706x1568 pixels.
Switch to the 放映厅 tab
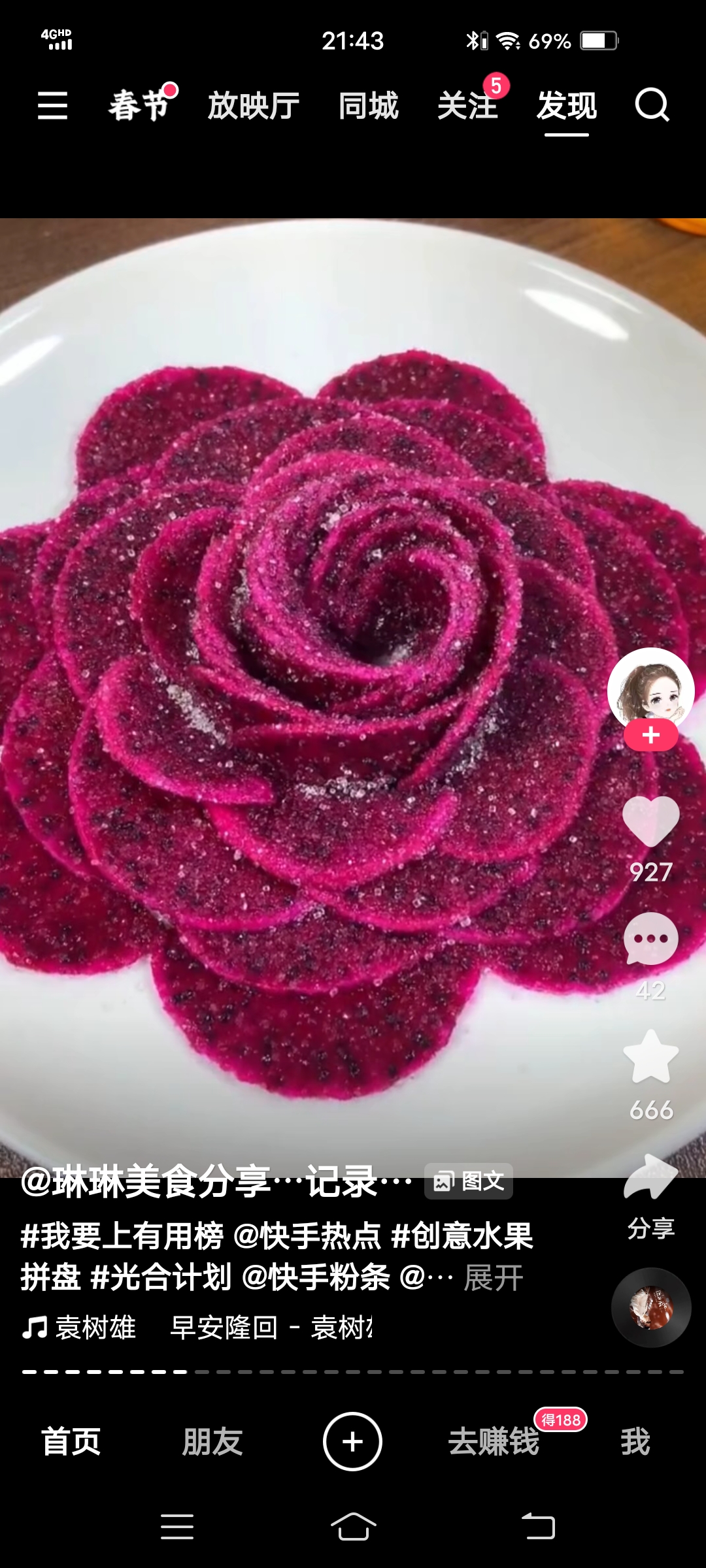253,105
